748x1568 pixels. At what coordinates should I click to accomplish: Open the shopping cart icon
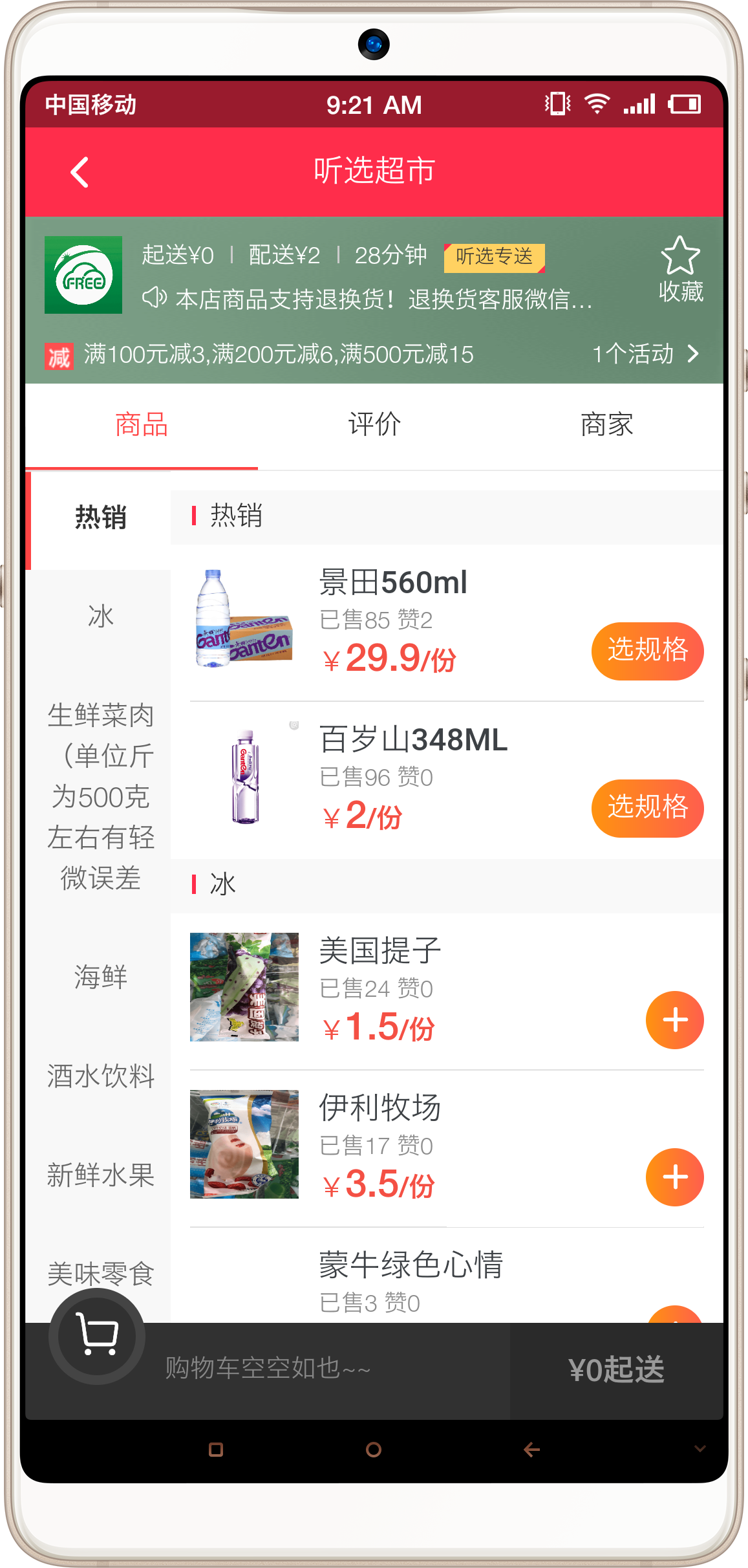[x=97, y=1336]
